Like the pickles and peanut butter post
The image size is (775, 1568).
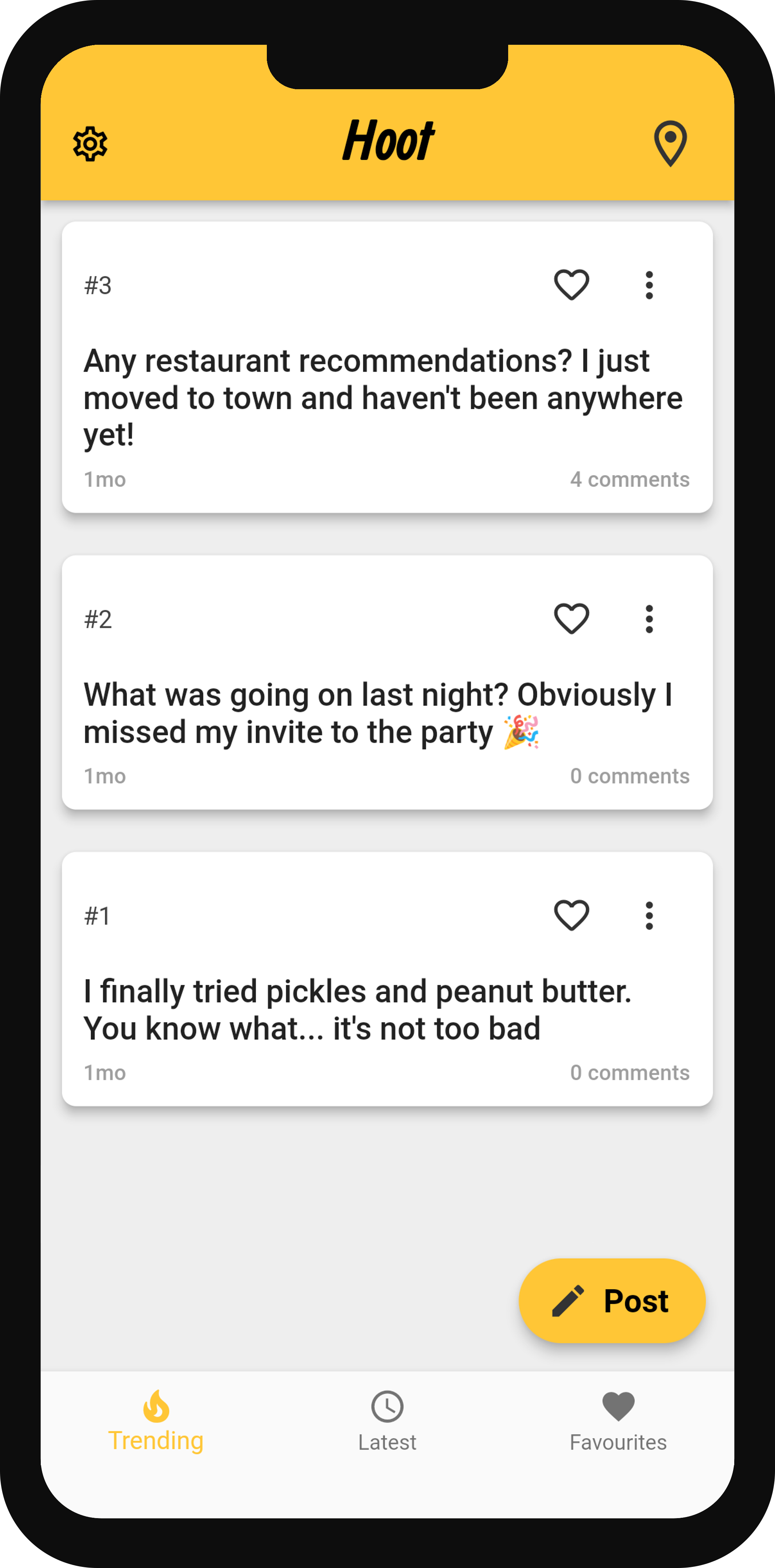pos(571,914)
